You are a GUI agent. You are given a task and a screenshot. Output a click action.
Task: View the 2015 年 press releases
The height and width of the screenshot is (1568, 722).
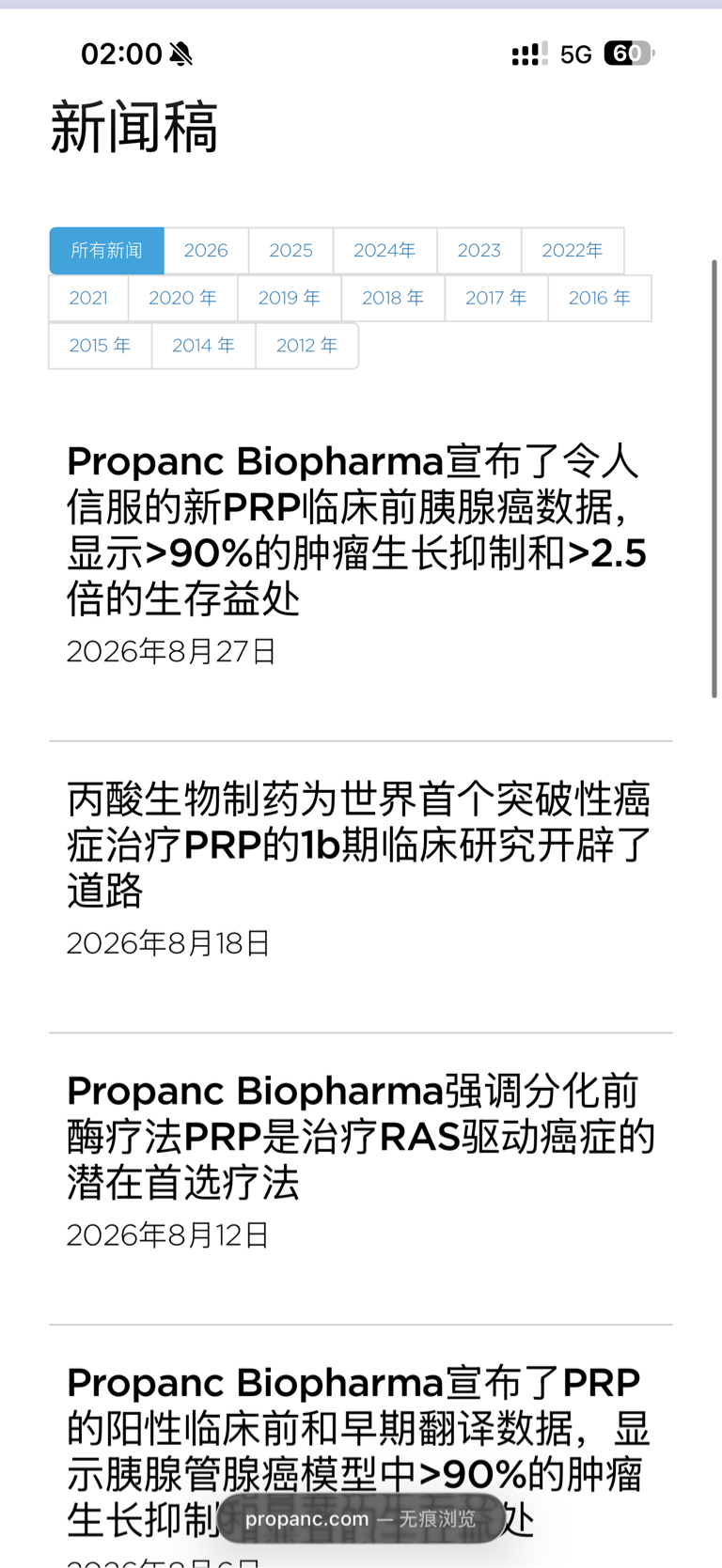(x=100, y=346)
